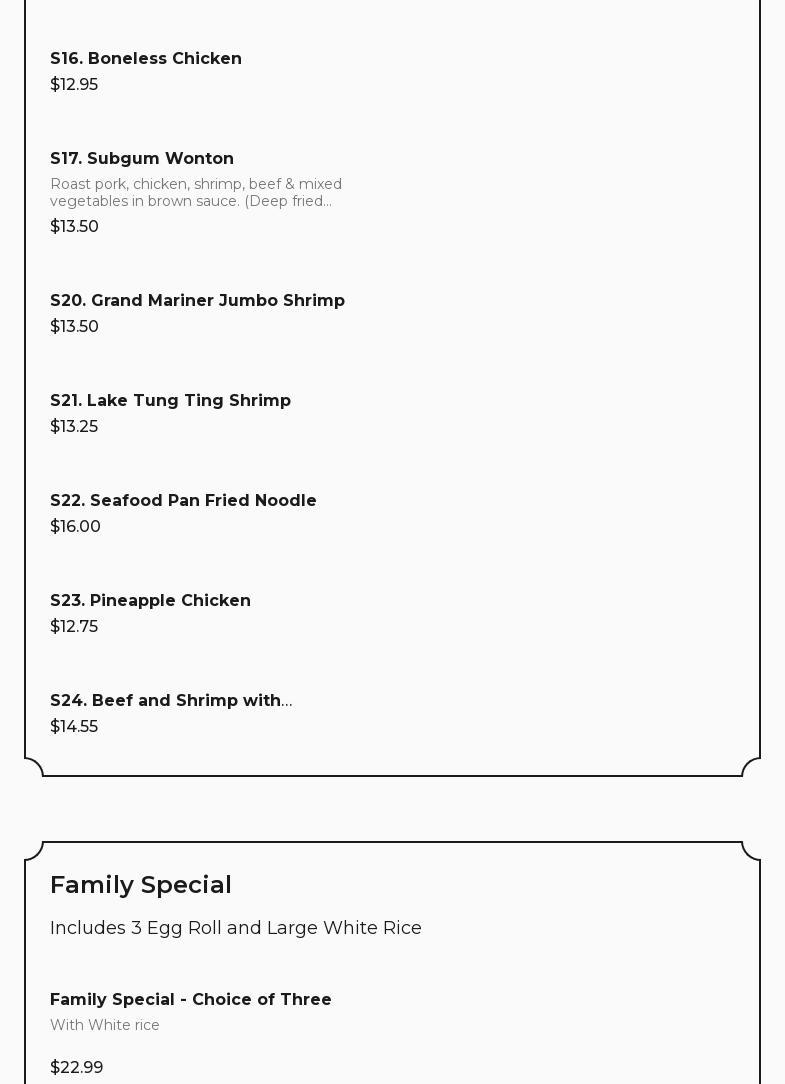Screen dimensions: 785x1084
Task: Open S21. Lake Tung Ting Shrimp
Action: (x=170, y=401)
